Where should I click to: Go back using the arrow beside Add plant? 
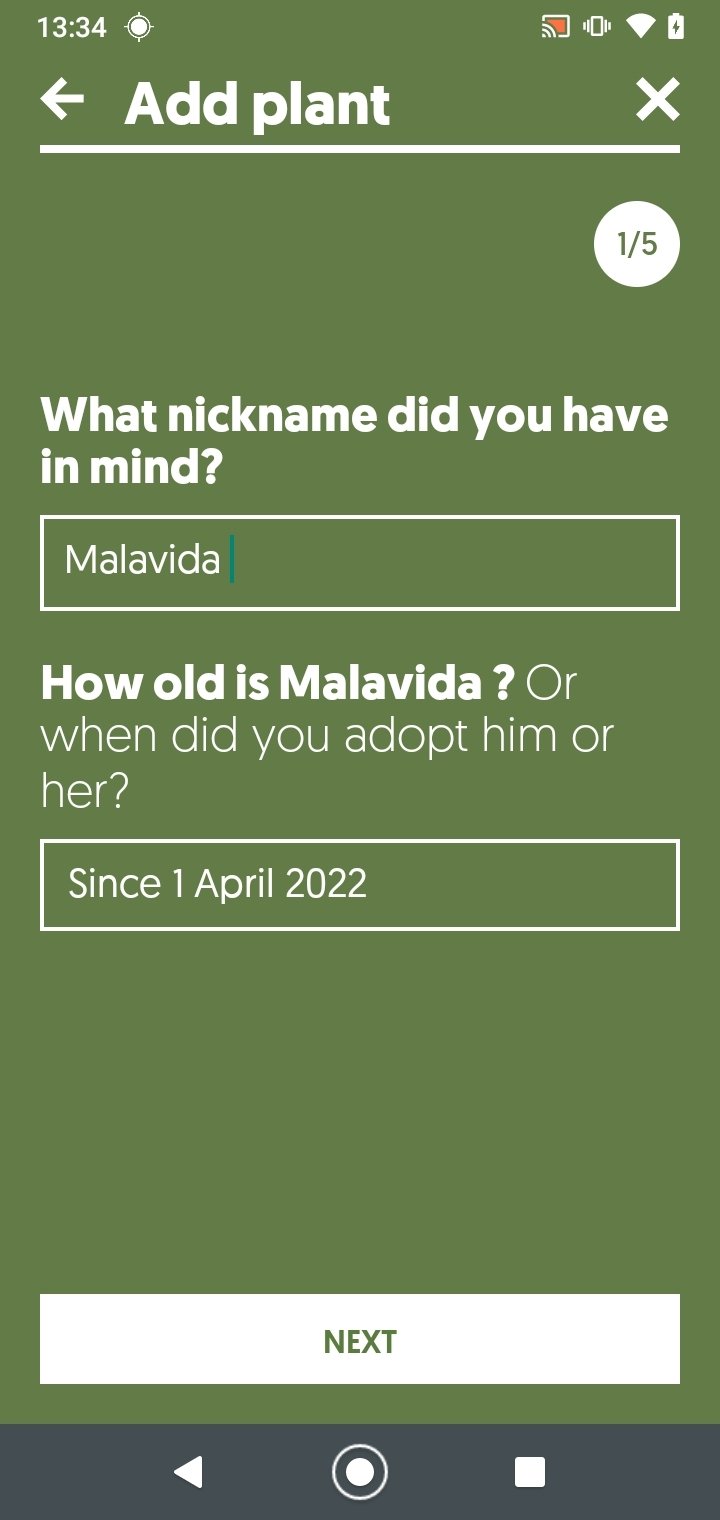click(62, 101)
